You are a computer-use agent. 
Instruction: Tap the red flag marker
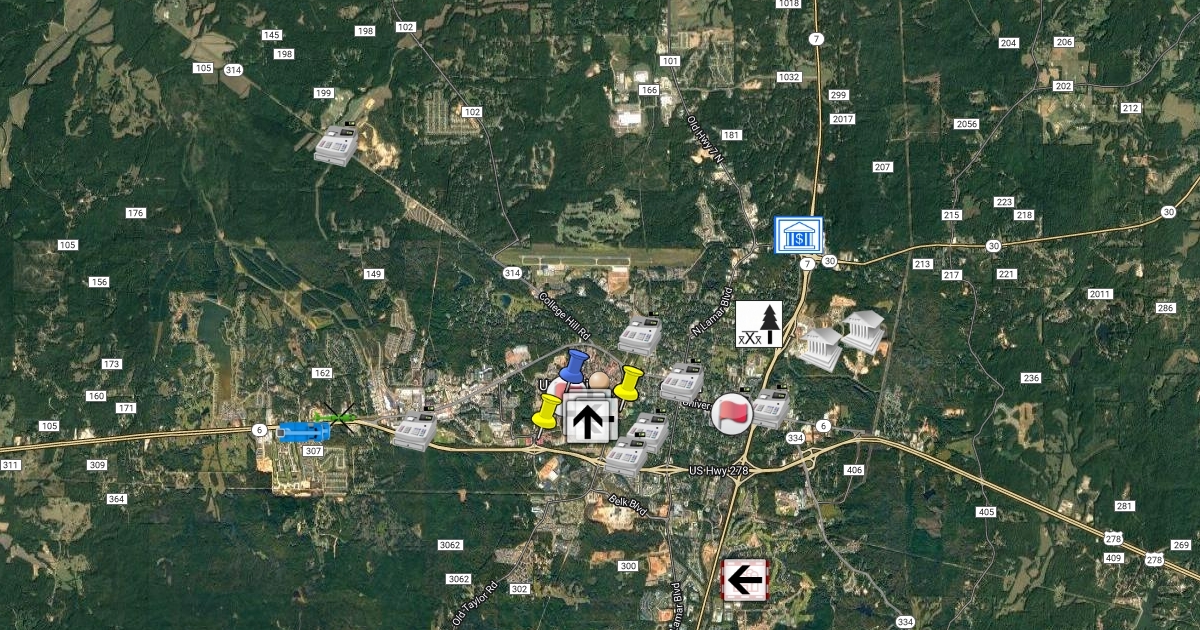point(731,413)
